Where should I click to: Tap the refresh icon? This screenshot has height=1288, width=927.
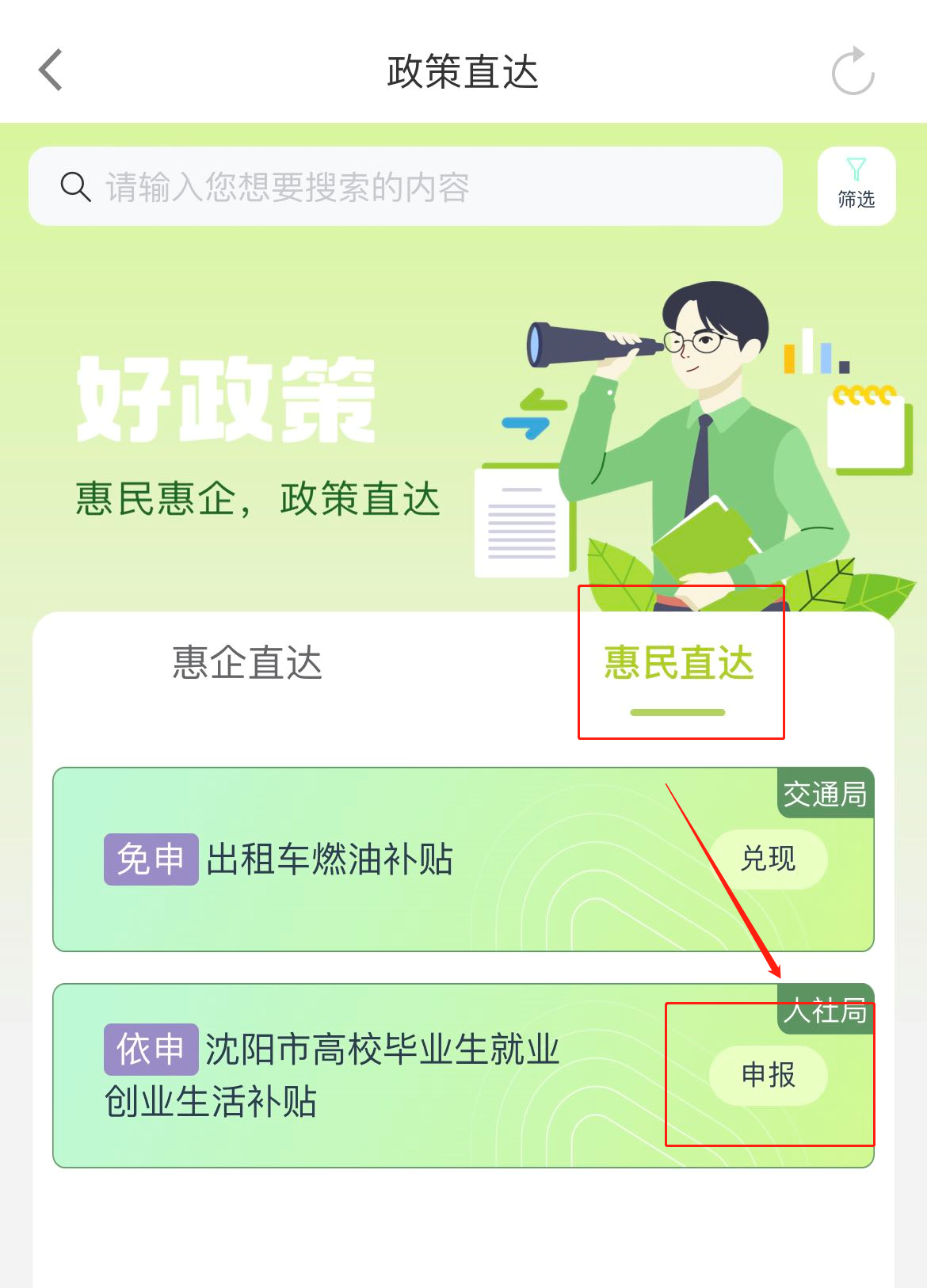(x=853, y=72)
